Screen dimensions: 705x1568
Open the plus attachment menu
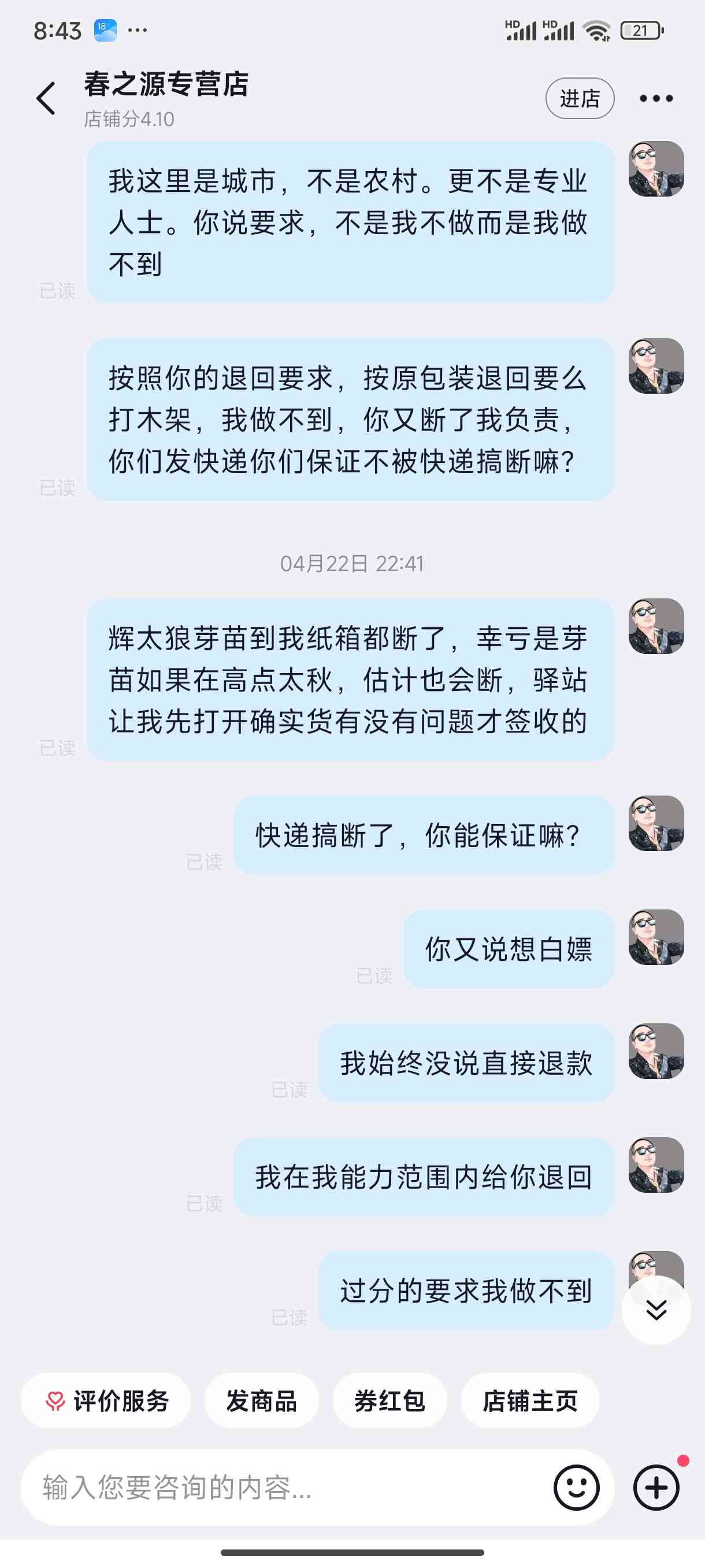(x=656, y=1488)
